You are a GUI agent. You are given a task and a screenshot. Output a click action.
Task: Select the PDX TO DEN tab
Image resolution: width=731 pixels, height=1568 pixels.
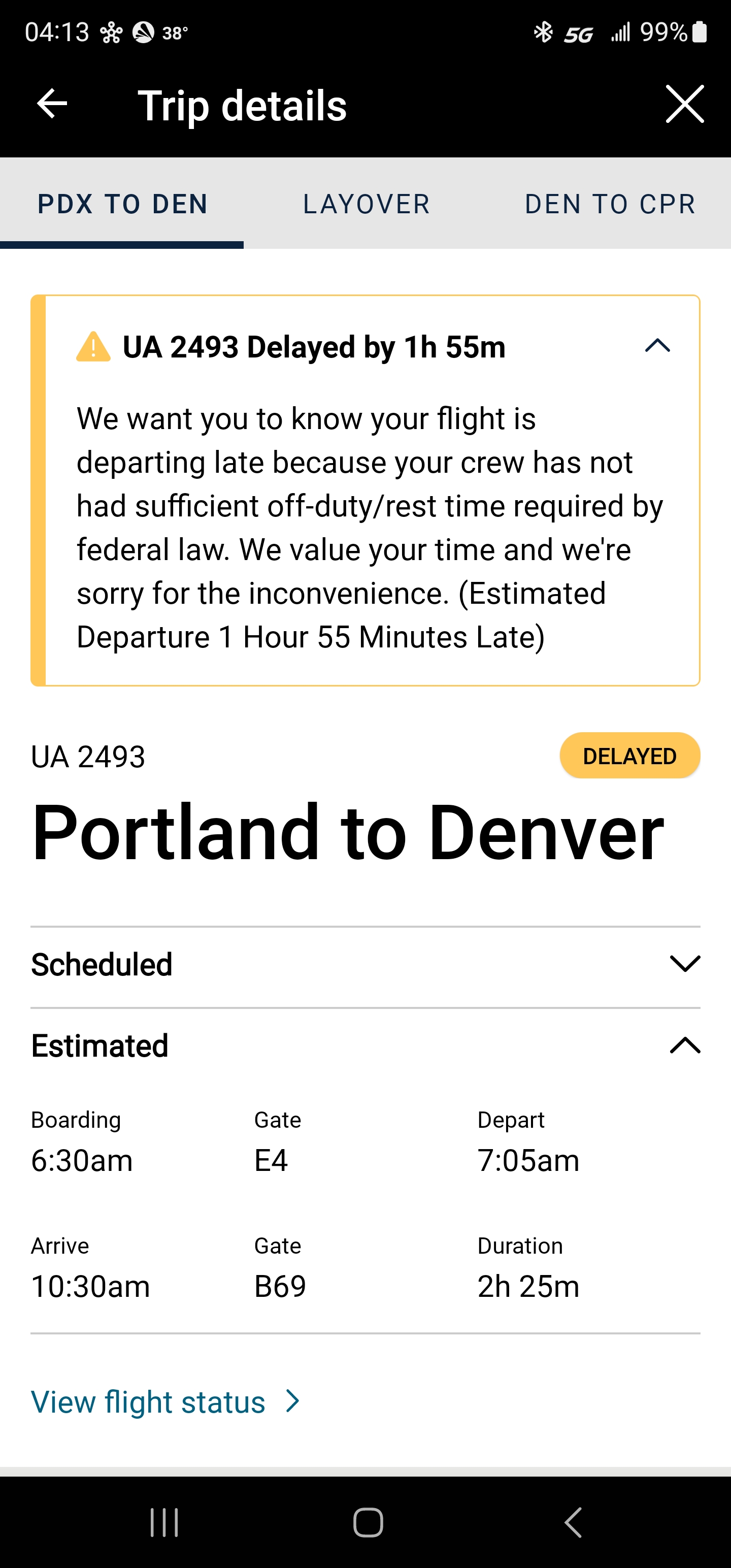click(x=122, y=204)
